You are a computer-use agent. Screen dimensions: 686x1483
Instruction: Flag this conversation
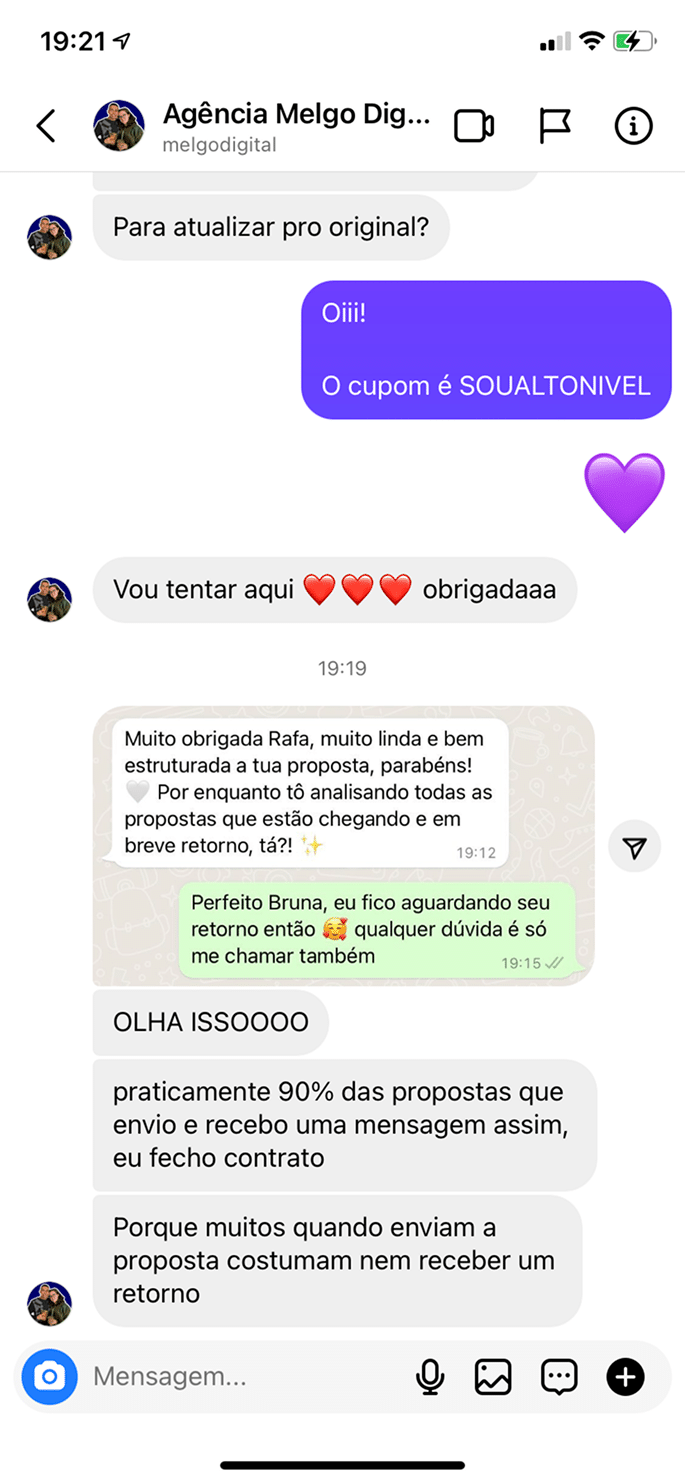555,126
